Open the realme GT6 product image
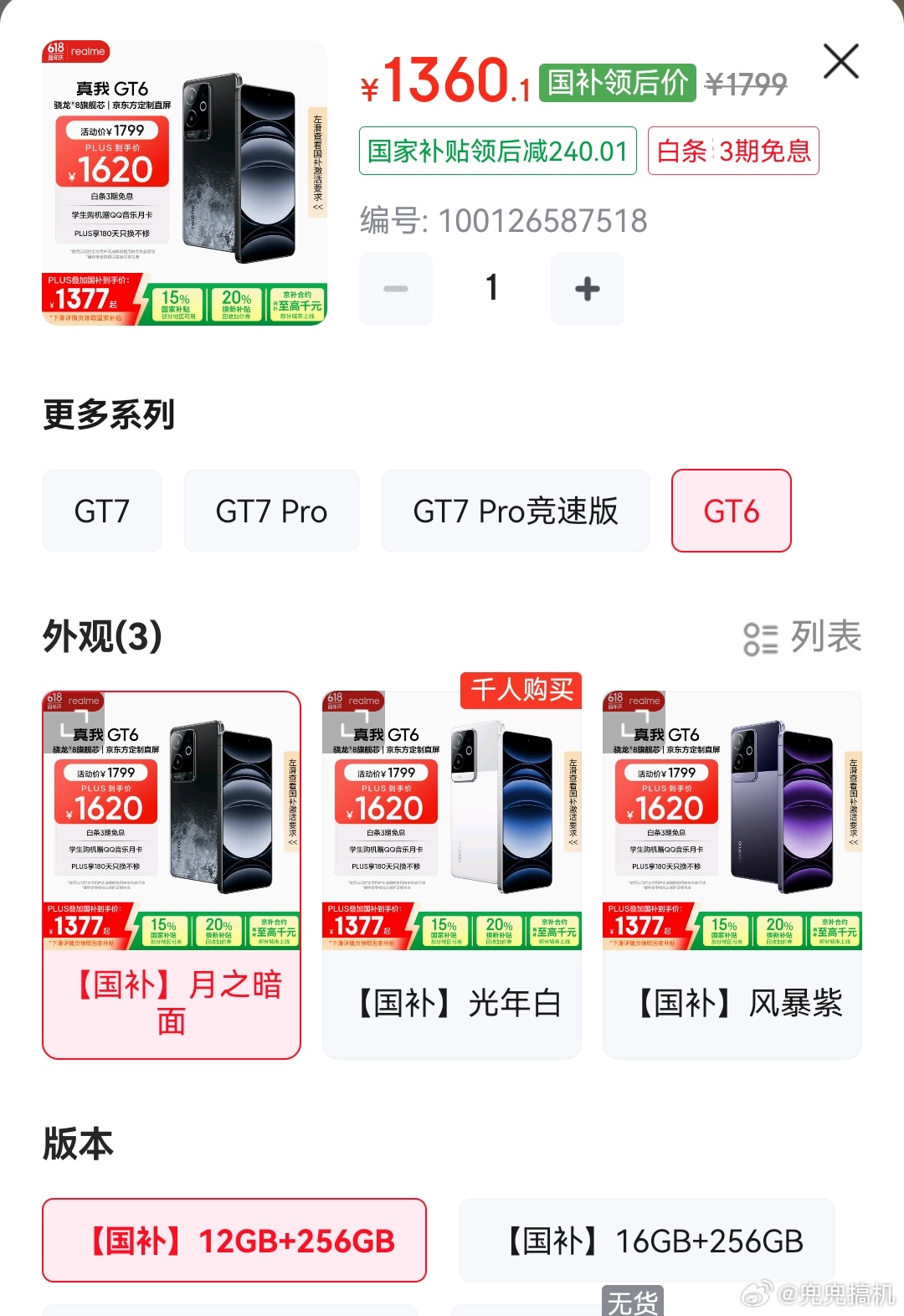The image size is (904, 1316). pos(184,182)
